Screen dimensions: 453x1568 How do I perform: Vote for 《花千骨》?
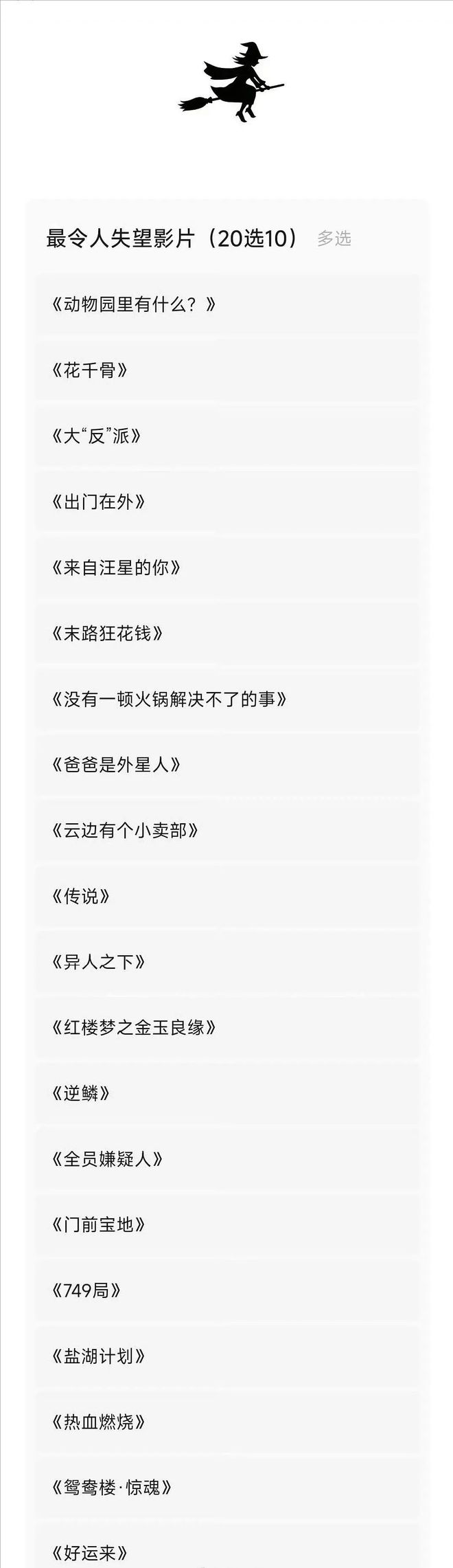point(226,370)
